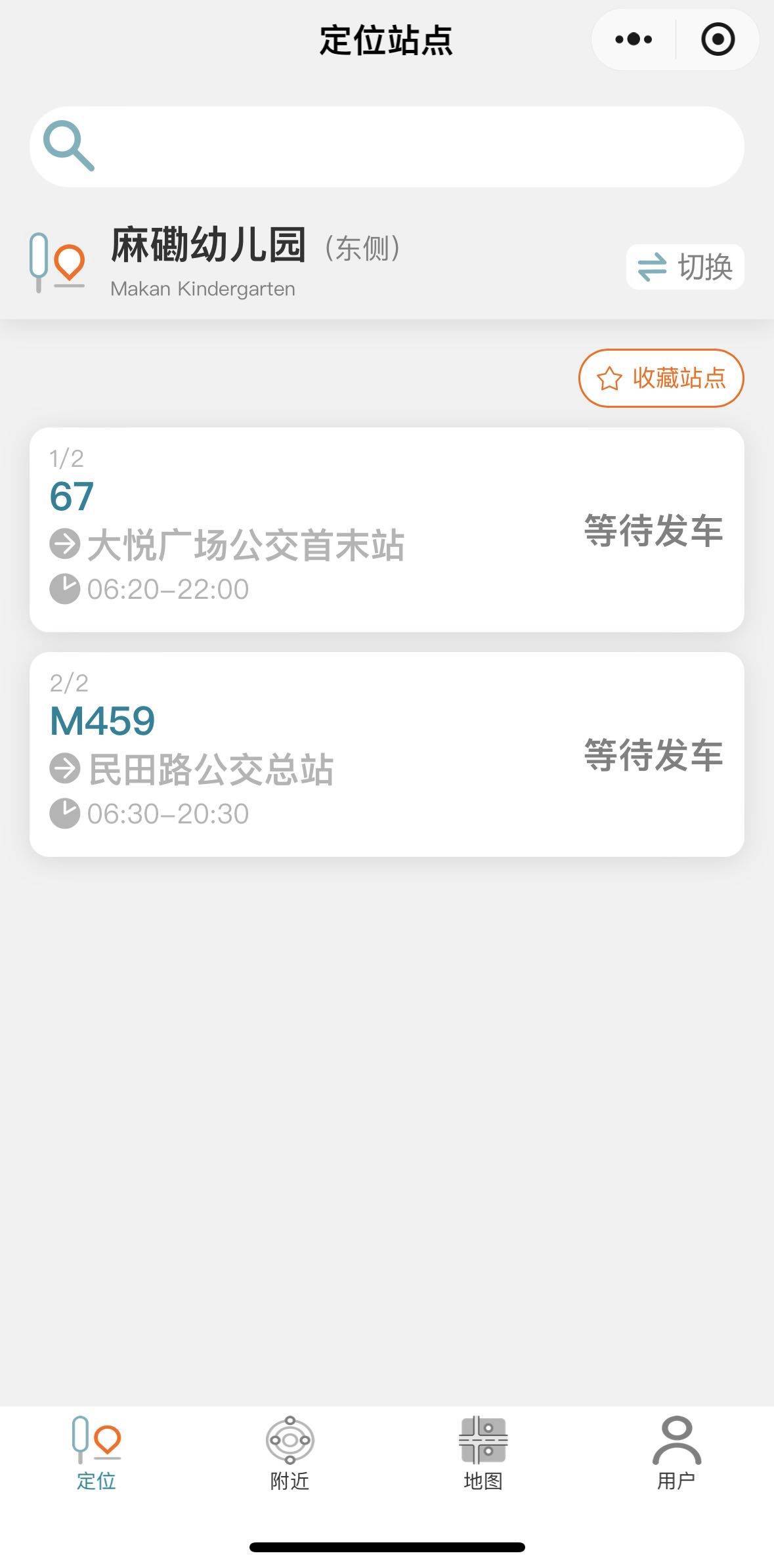Screen dimensions: 774x1568
Task: Open bus route M459 card
Action: tap(387, 754)
